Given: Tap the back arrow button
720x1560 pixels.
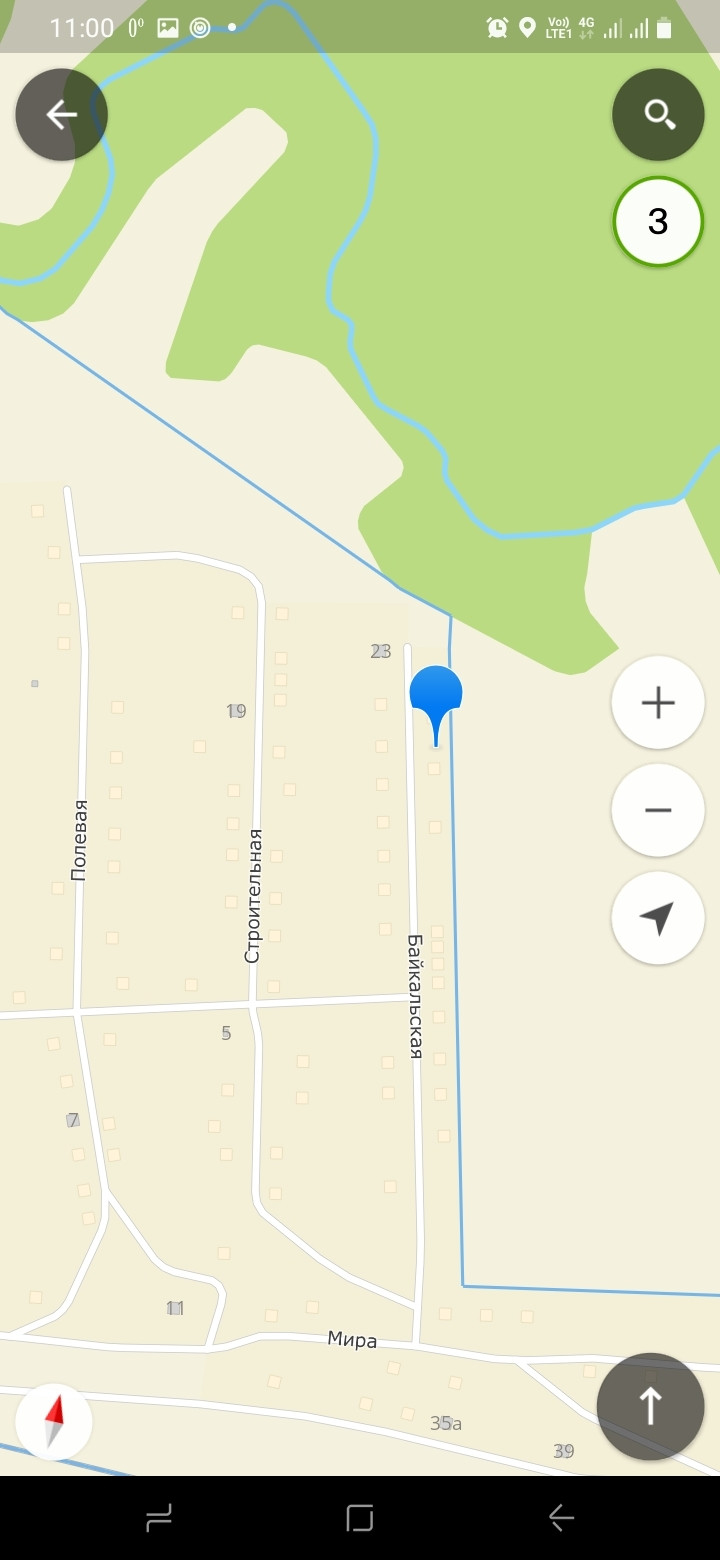Looking at the screenshot, I should tap(61, 115).
